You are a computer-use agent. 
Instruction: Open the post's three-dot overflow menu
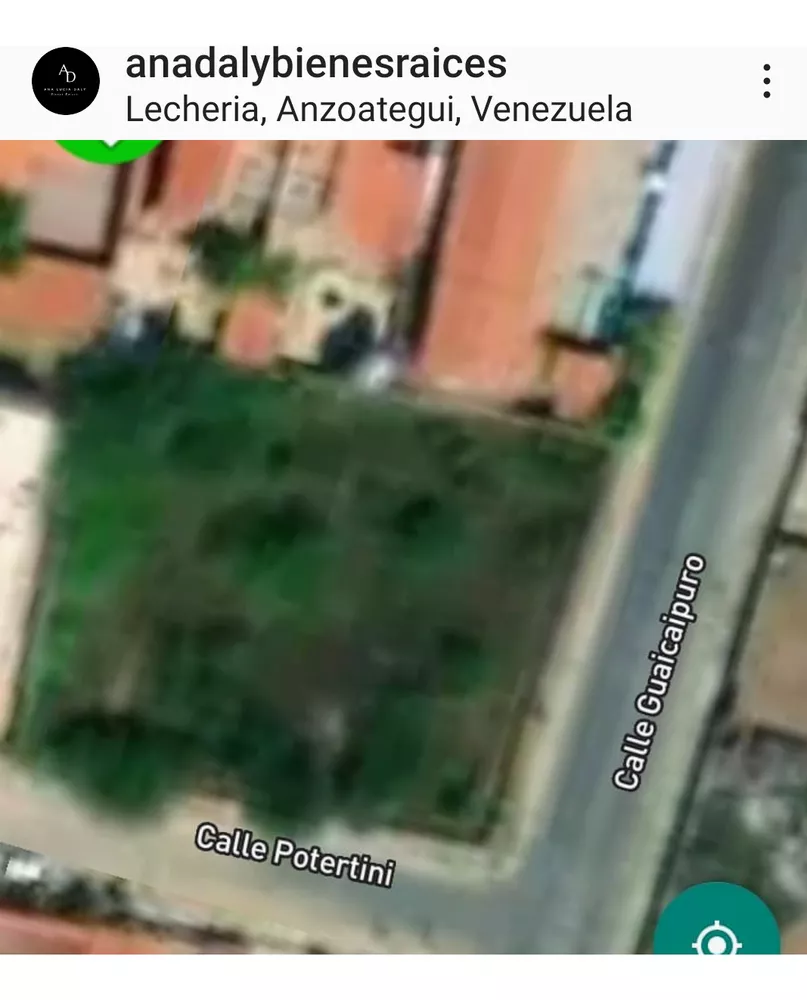tap(766, 81)
